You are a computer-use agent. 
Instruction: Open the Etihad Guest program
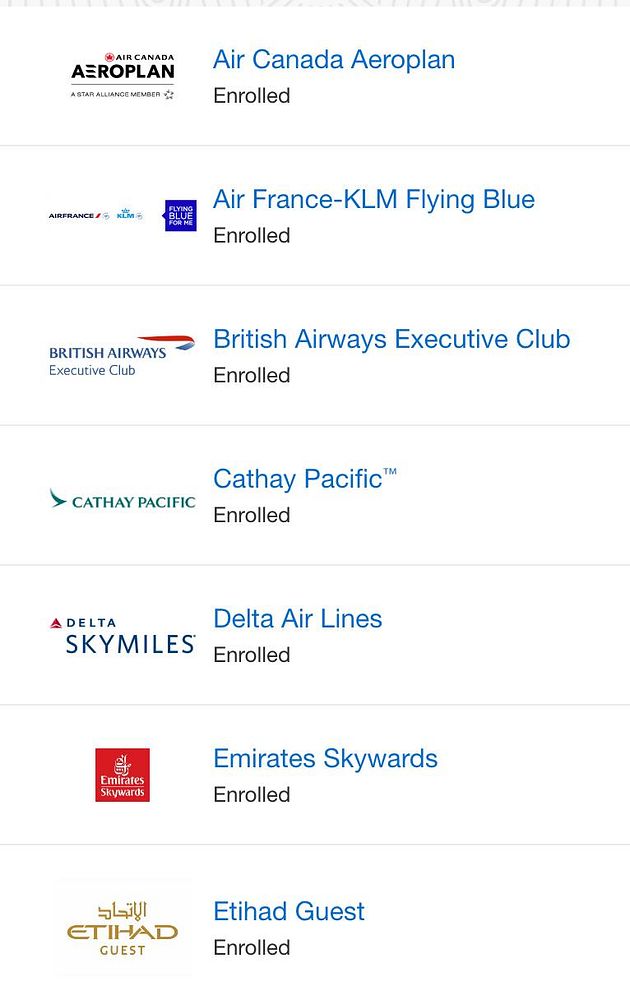[289, 912]
